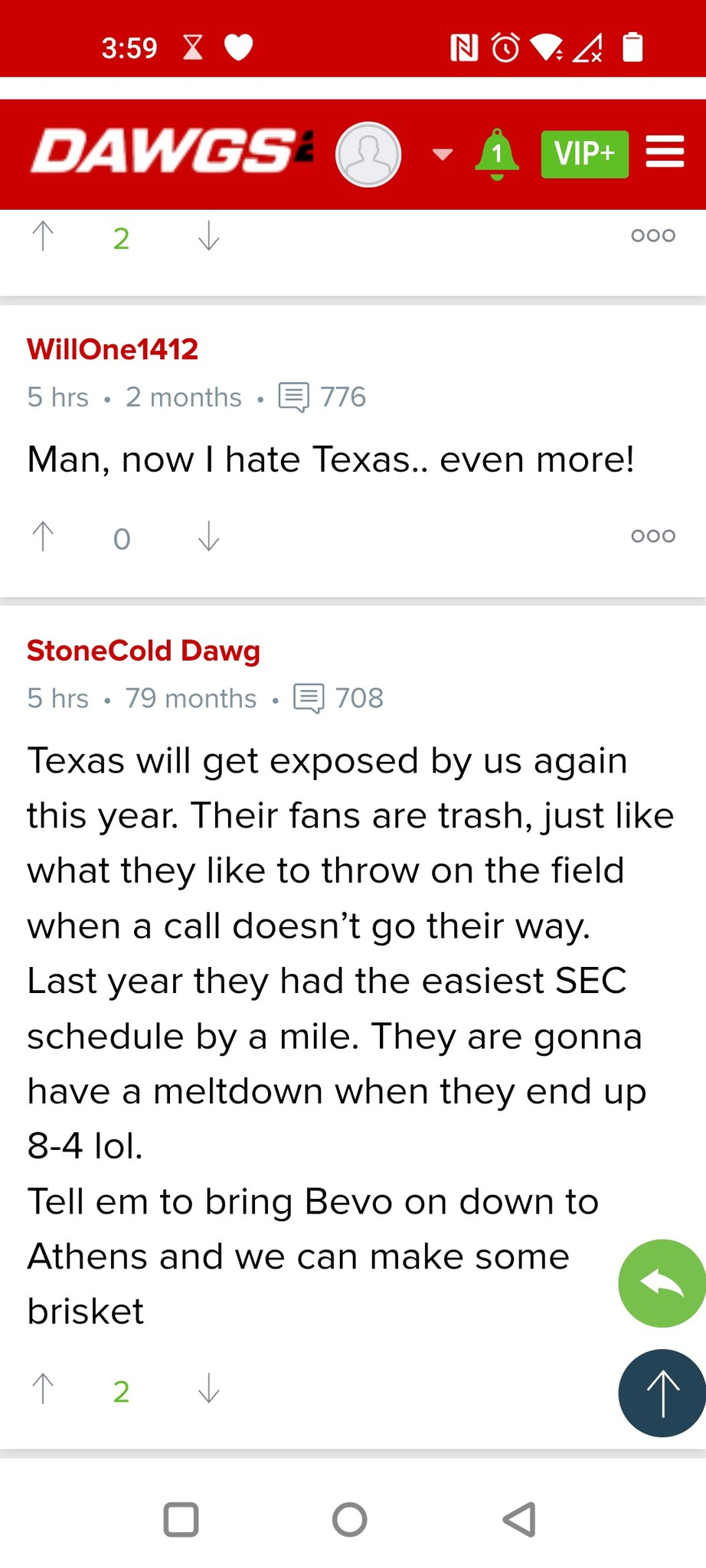Screen dimensions: 706x1568
Task: Open more options on WillOne1412's comment
Action: point(653,536)
